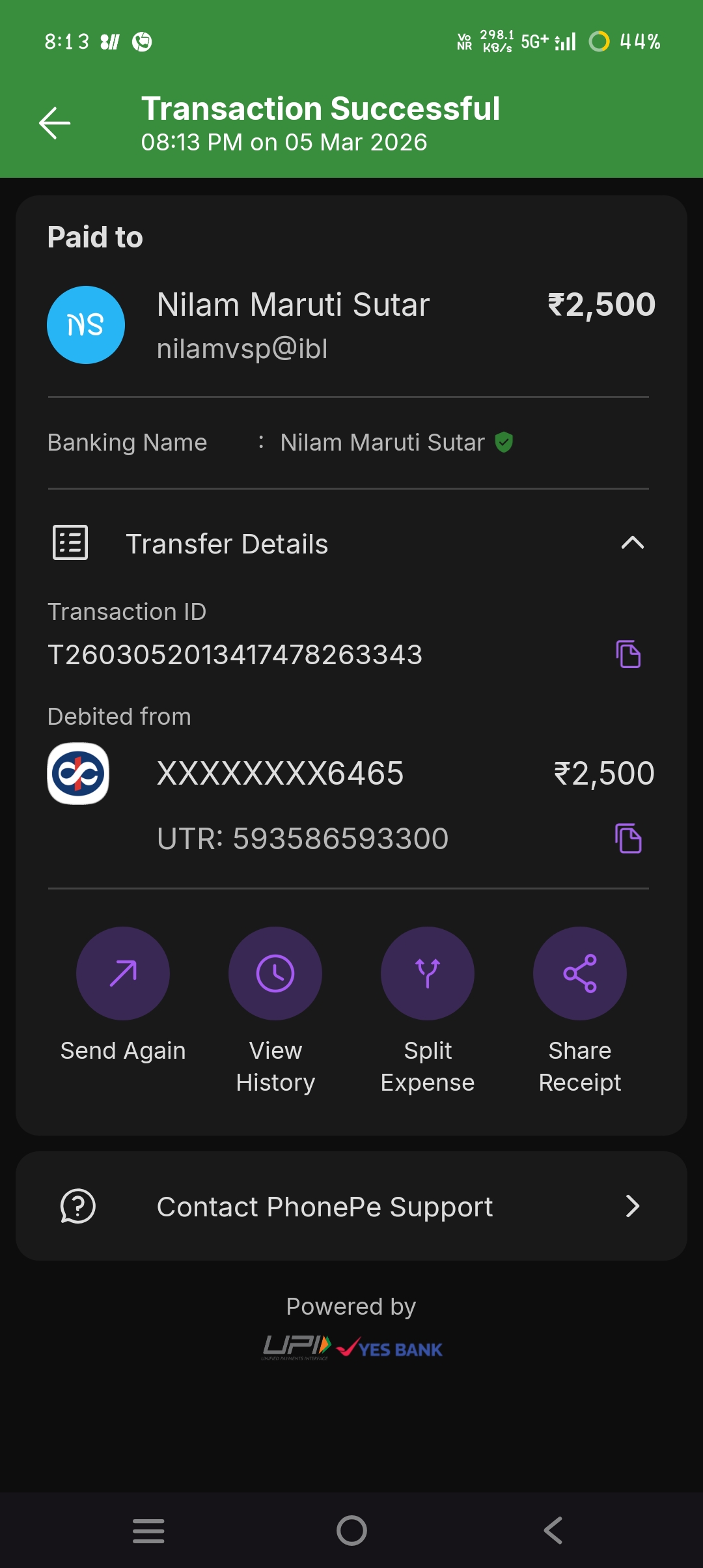Go back using the header arrow

point(55,123)
